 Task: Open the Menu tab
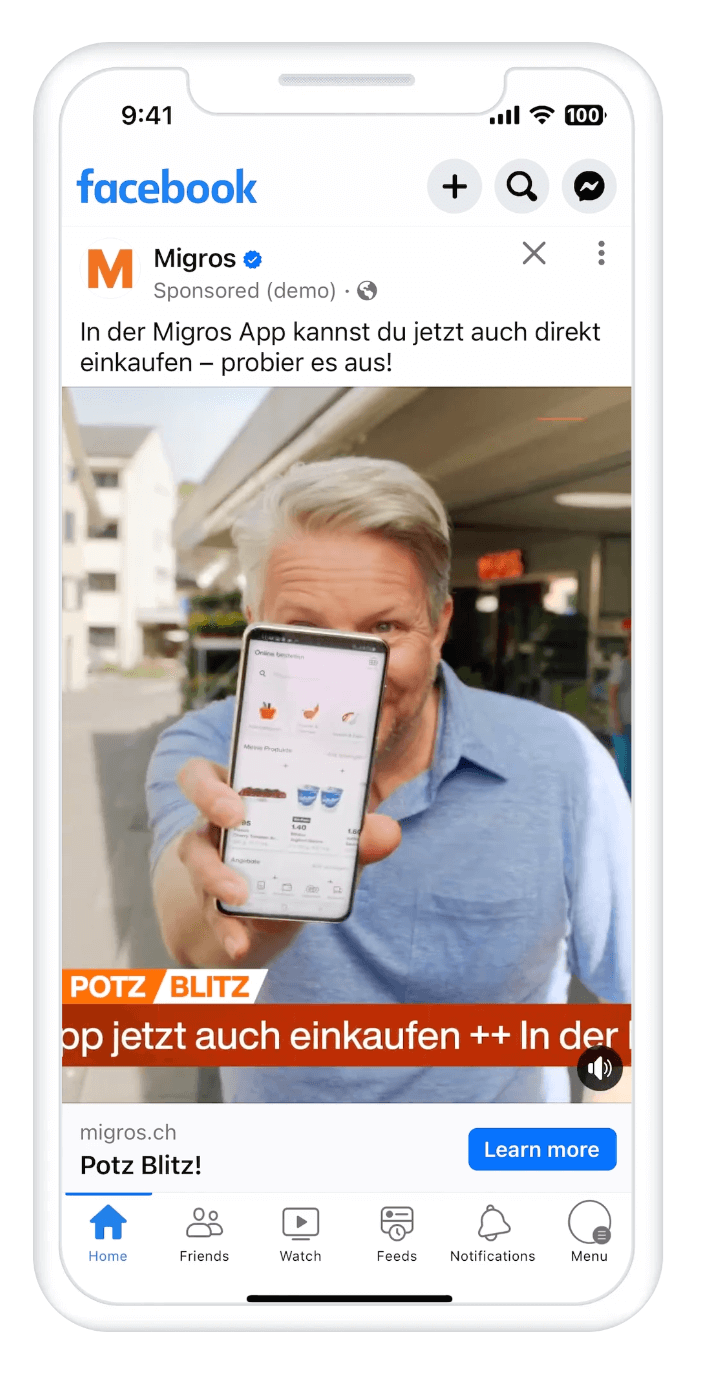coord(589,1234)
